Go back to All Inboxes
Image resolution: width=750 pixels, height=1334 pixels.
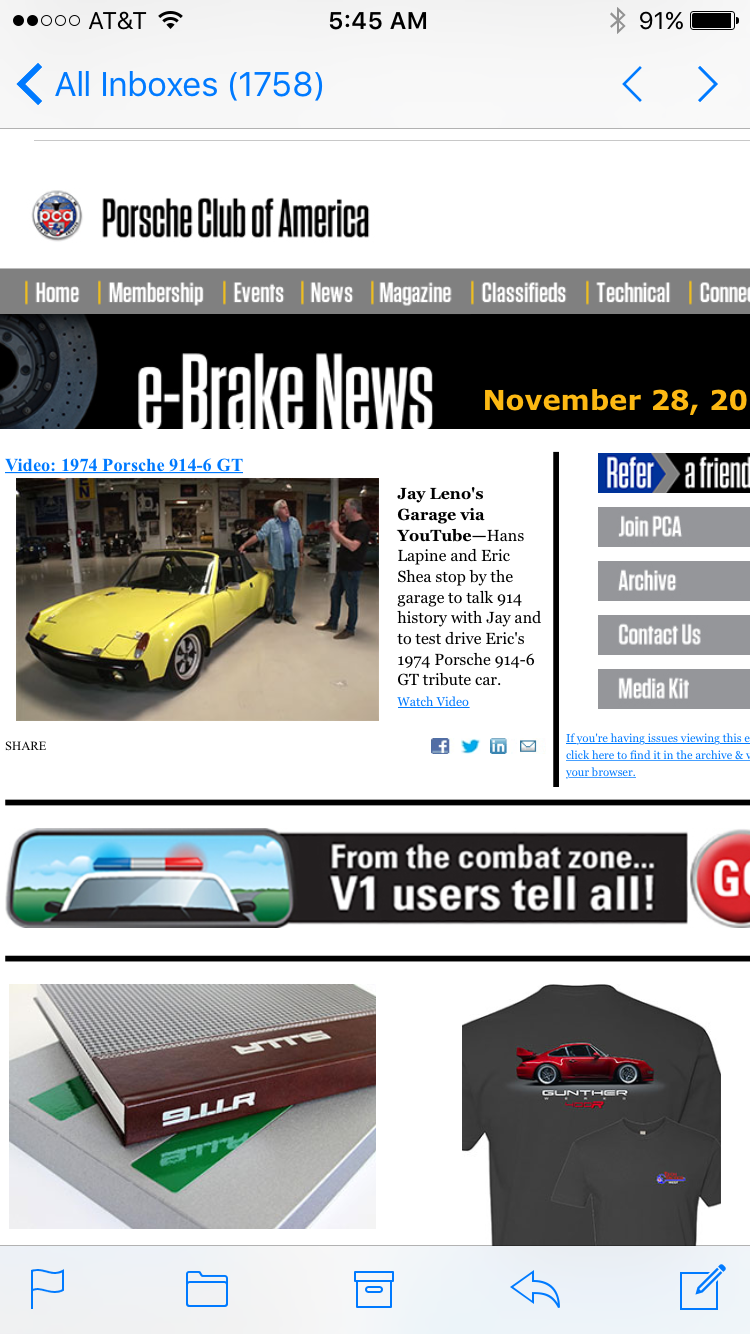(170, 85)
